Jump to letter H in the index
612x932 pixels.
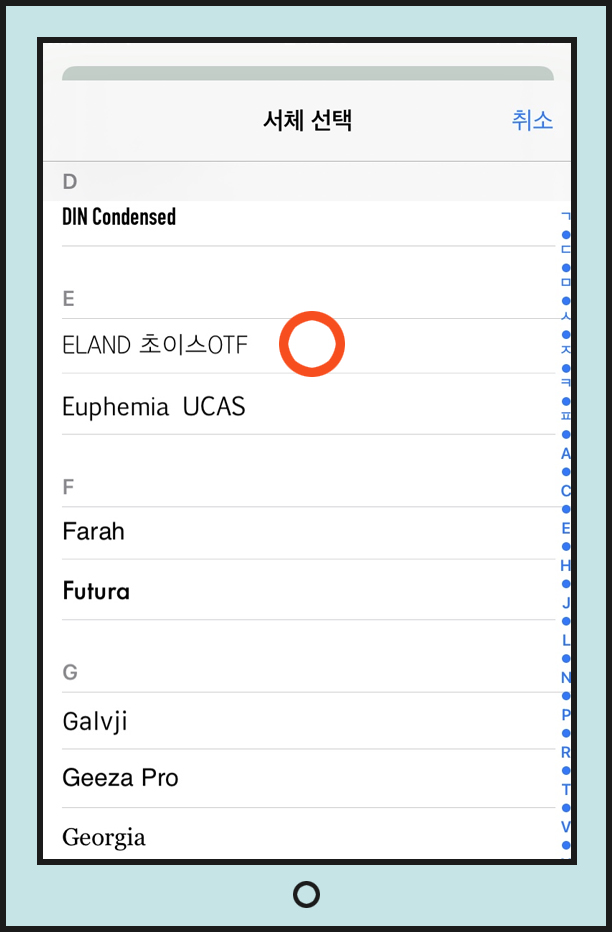(565, 565)
